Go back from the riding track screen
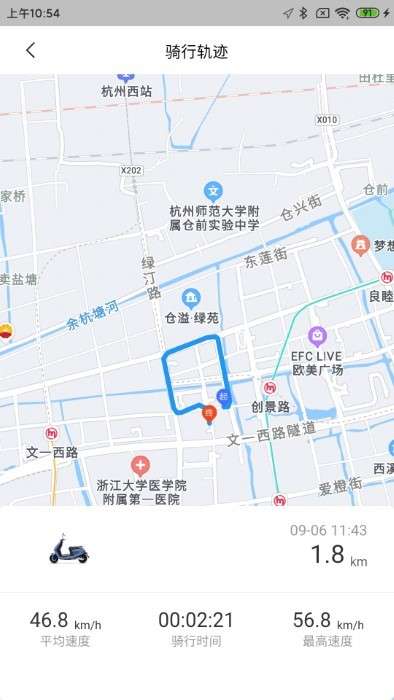The image size is (394, 700). pyautogui.click(x=30, y=50)
